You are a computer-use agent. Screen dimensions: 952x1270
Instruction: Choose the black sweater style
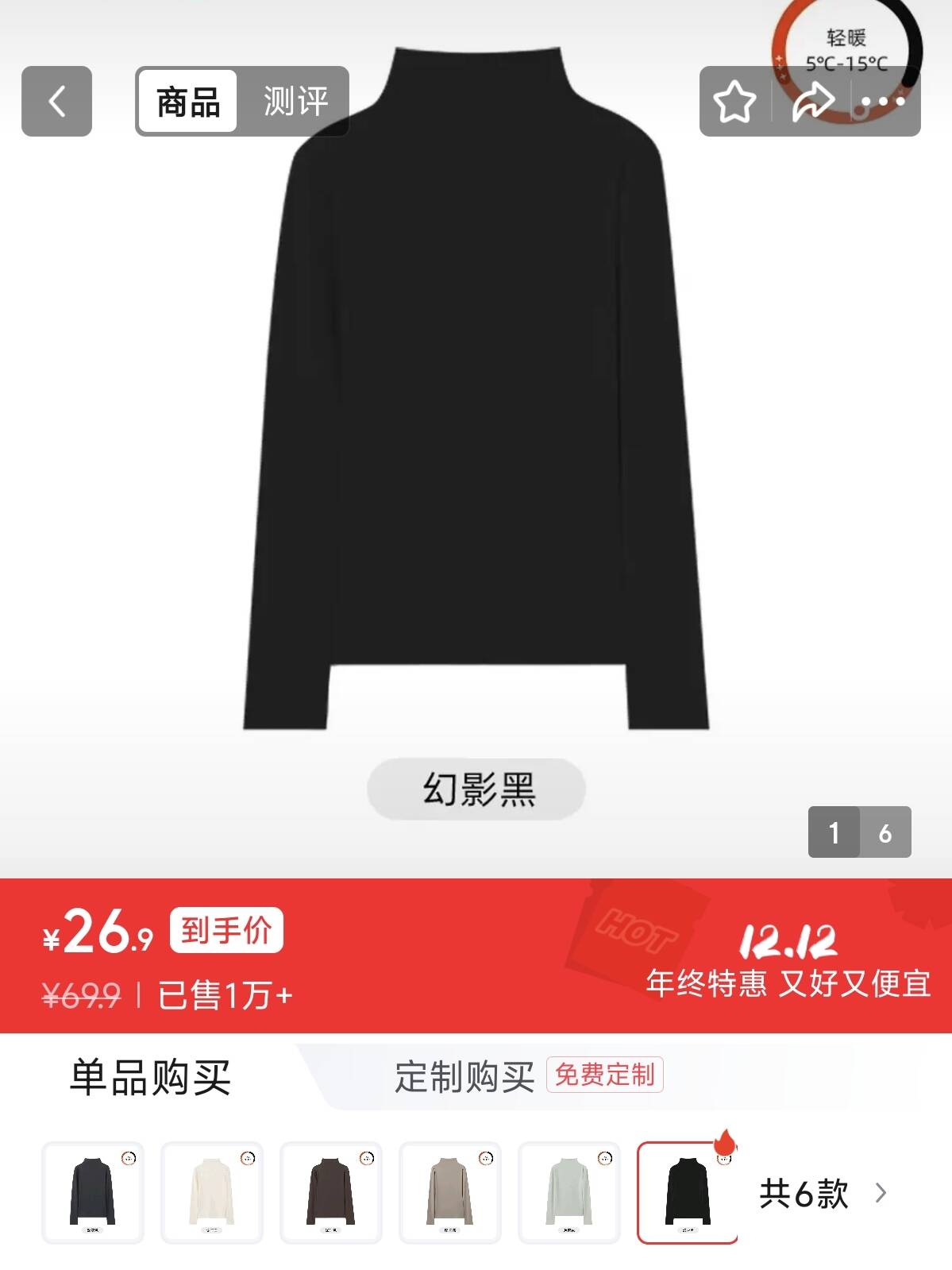click(688, 1192)
